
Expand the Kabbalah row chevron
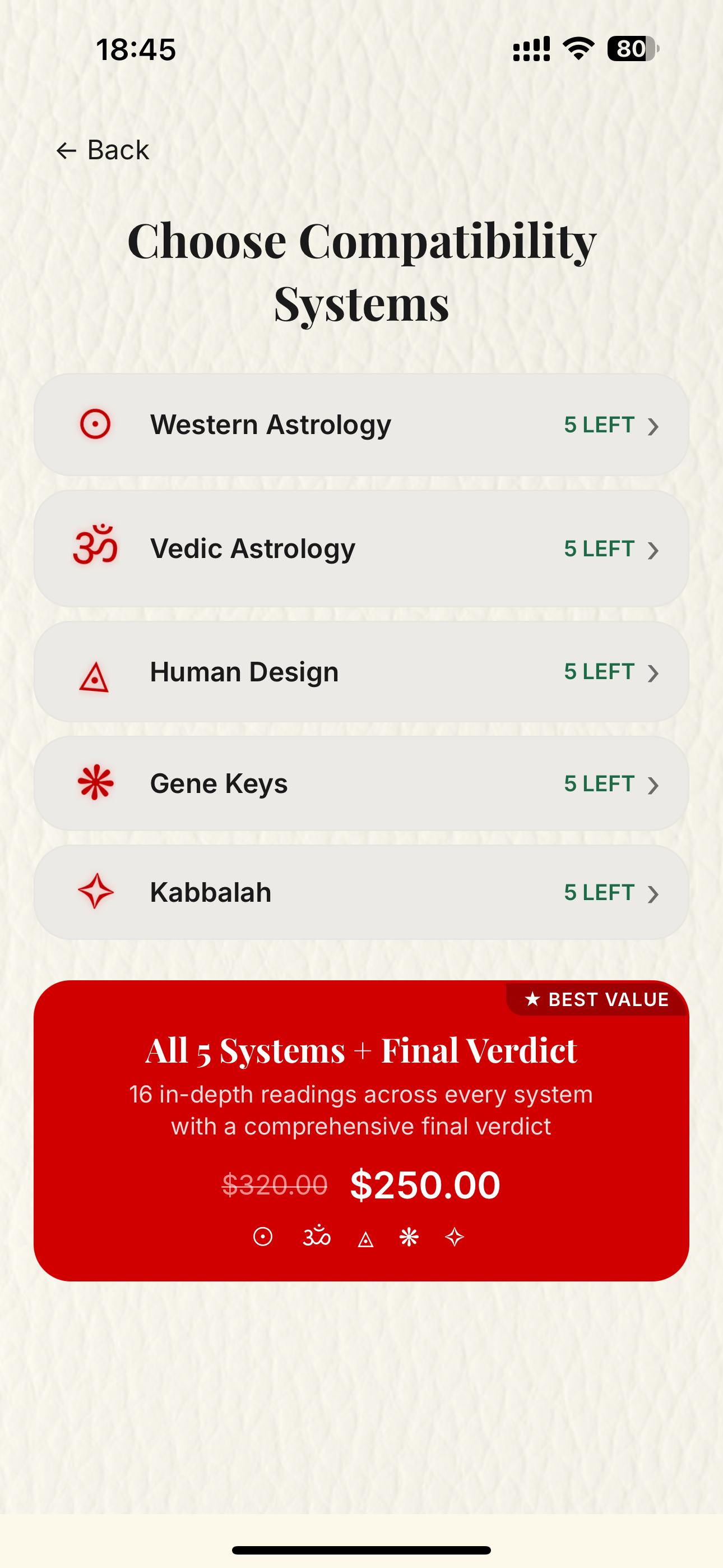(x=654, y=894)
